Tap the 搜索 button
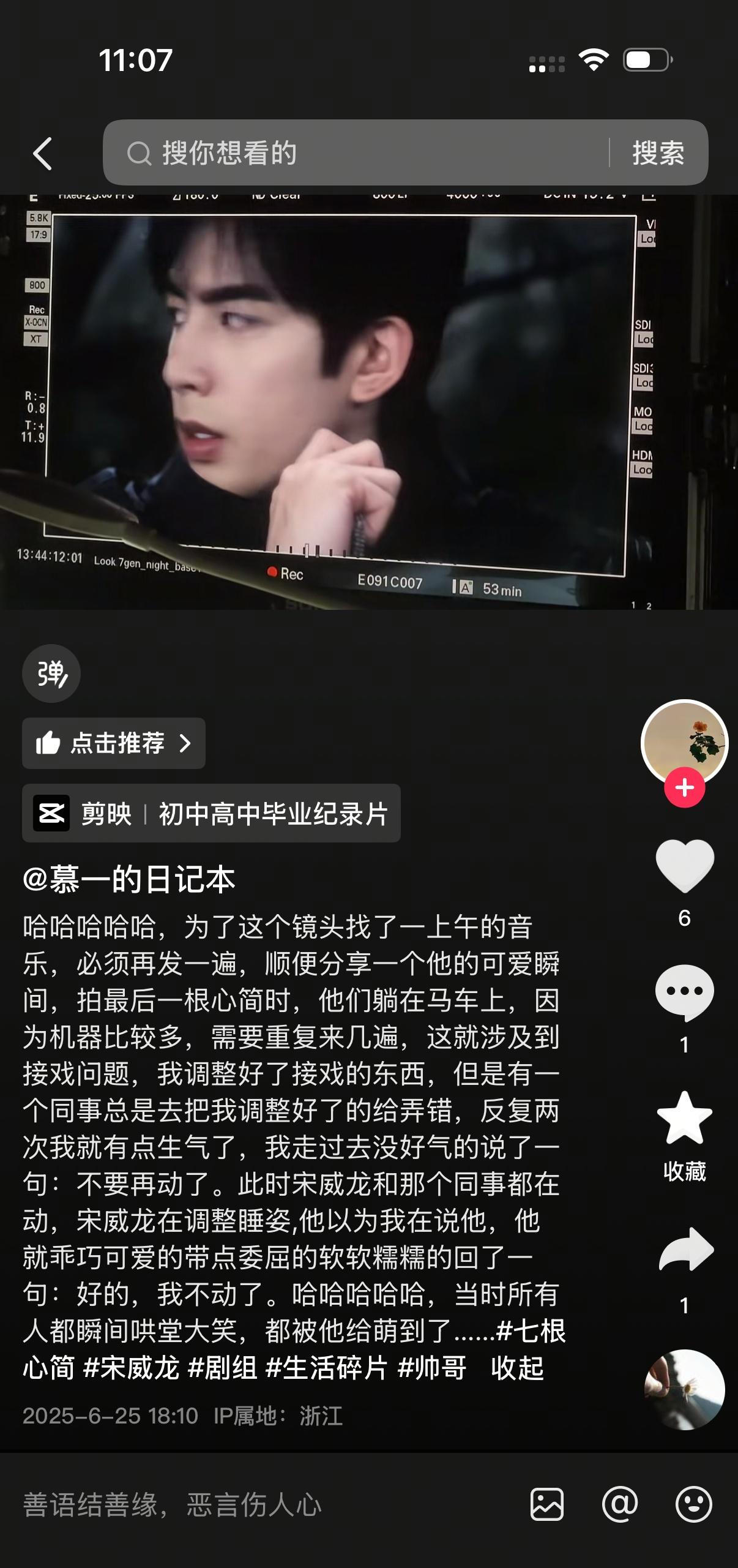 click(x=658, y=152)
